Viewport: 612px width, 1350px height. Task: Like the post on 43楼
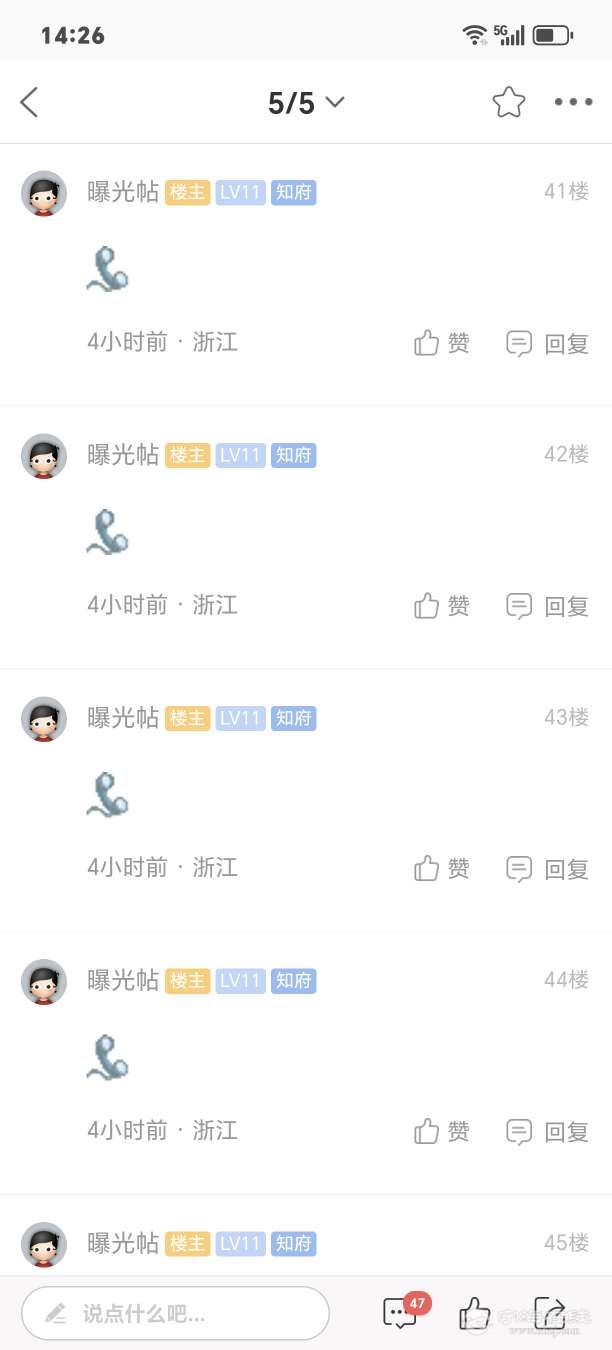click(x=442, y=869)
